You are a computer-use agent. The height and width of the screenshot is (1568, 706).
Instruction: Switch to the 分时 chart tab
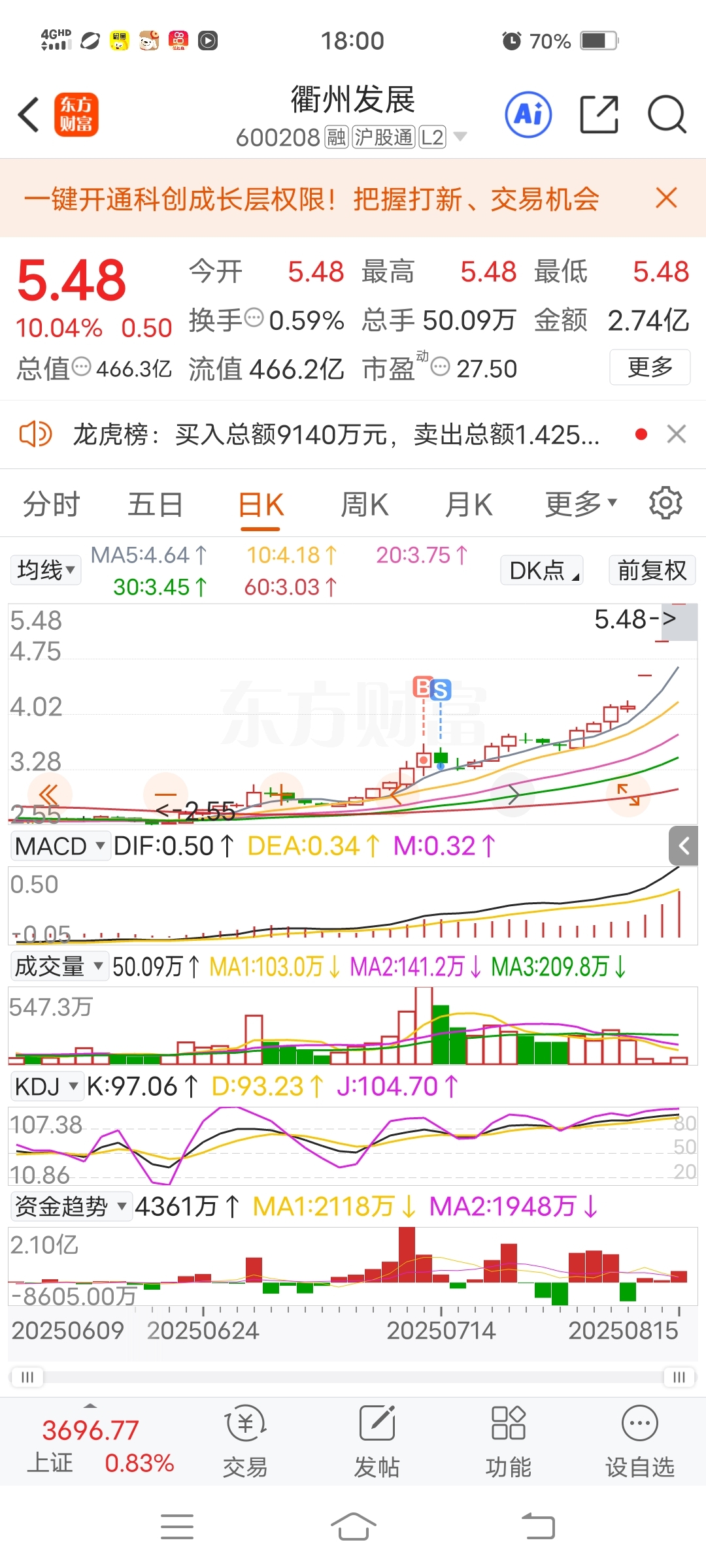coord(51,504)
